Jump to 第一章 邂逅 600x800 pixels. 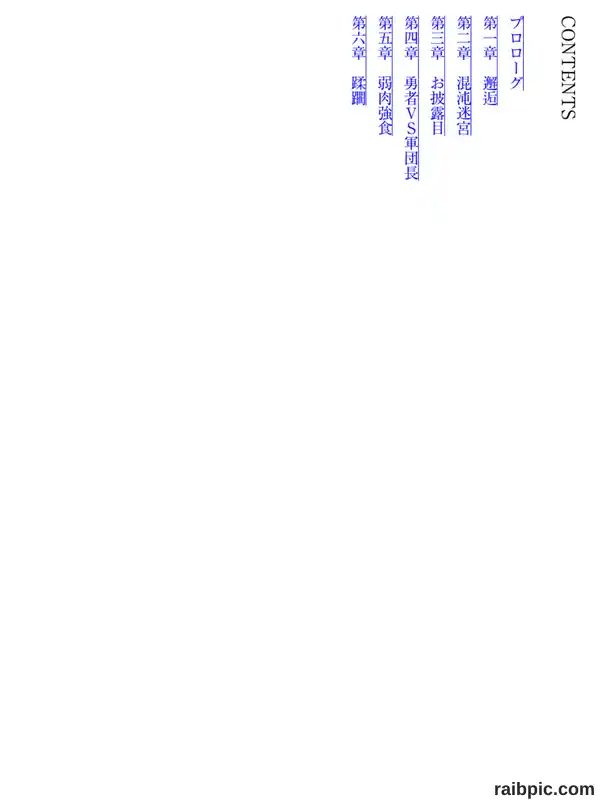tap(490, 61)
